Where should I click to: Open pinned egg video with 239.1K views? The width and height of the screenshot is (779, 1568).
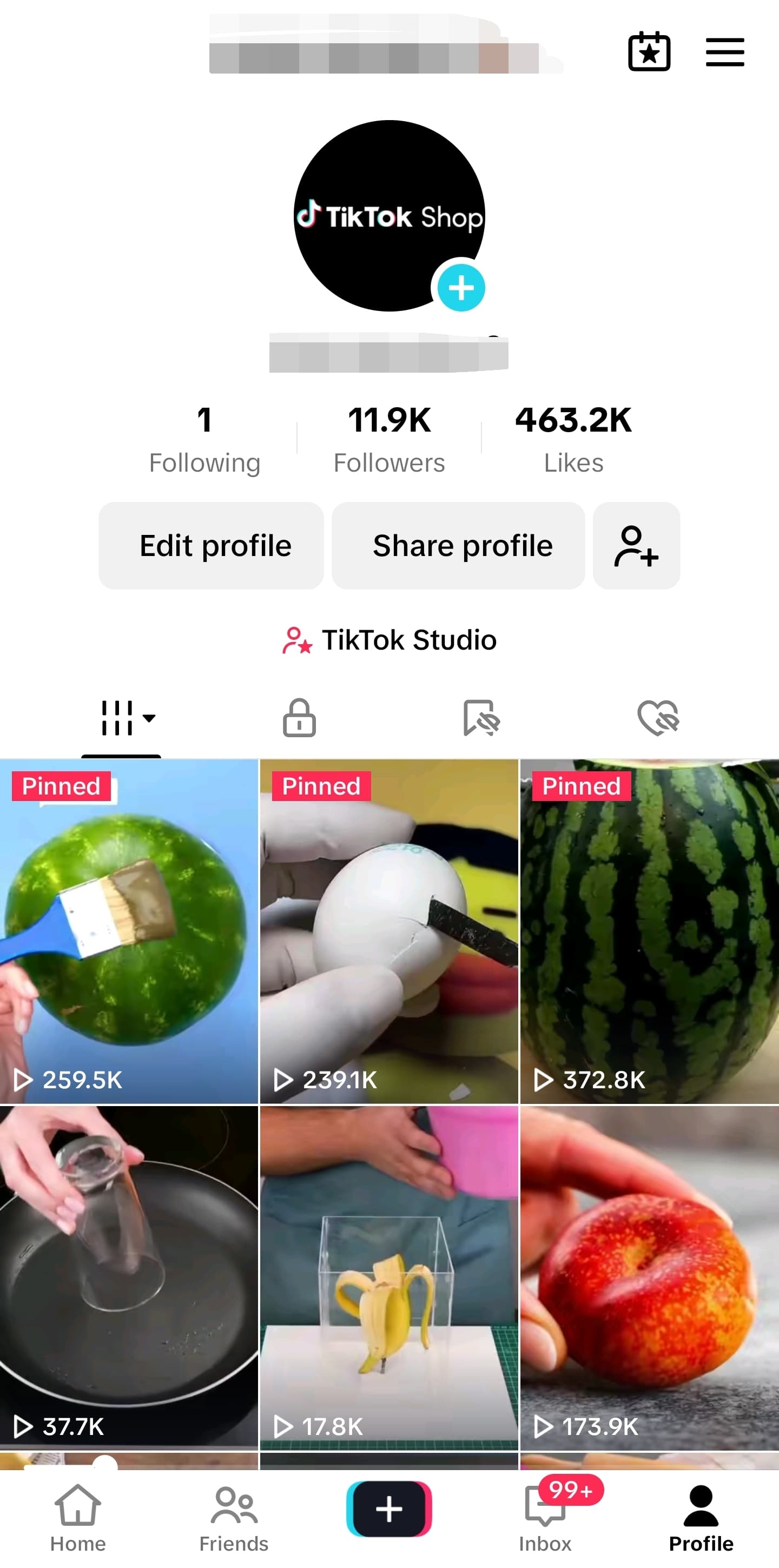point(389,931)
